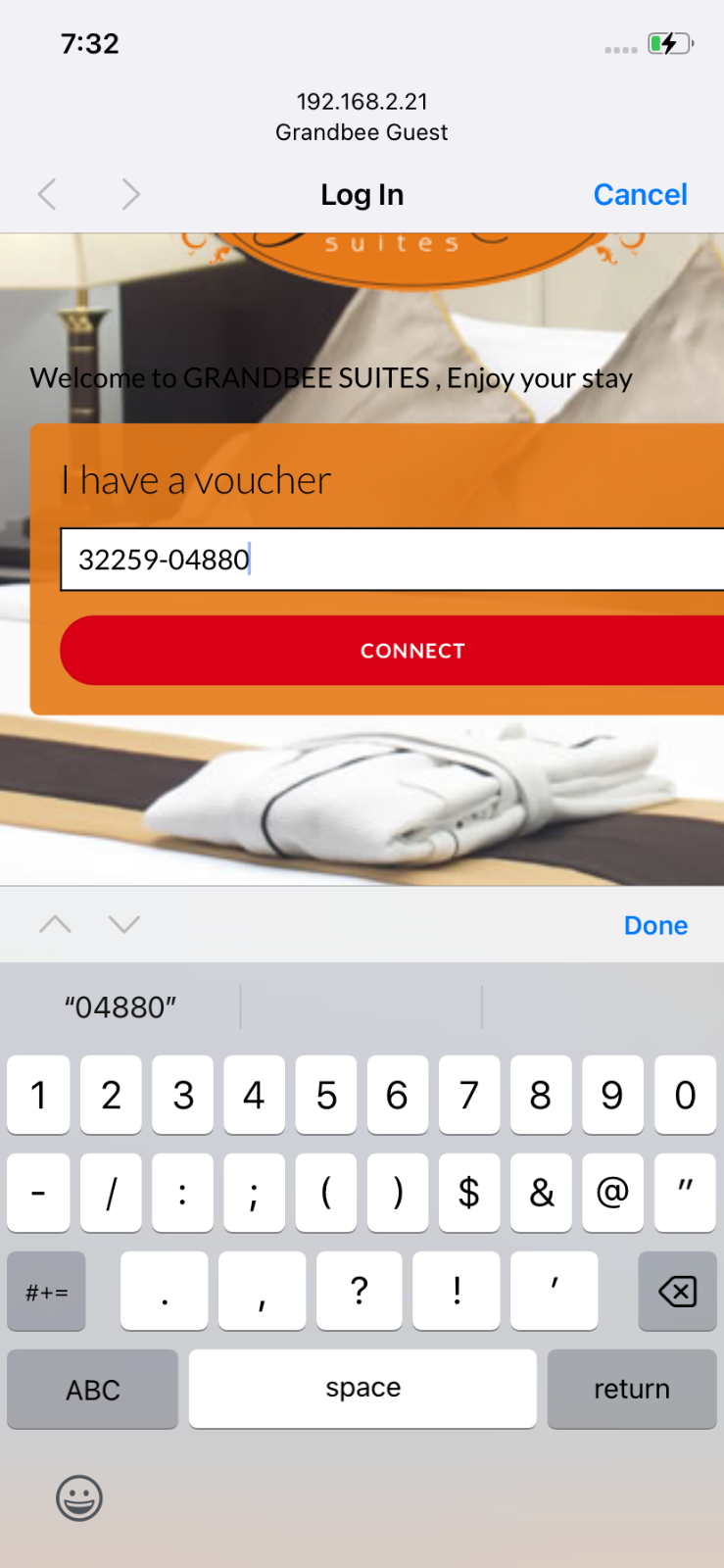
Task: Dismiss the keyboard with Done
Action: tap(655, 925)
